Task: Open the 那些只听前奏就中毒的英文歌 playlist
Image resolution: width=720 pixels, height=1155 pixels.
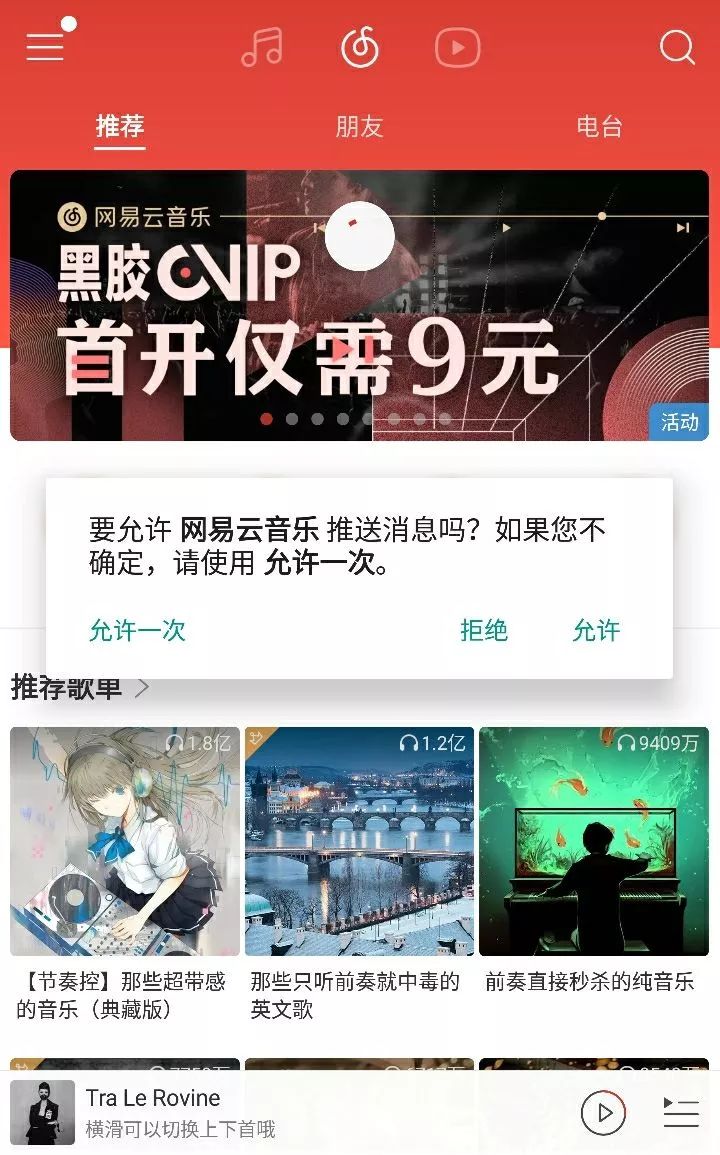Action: click(359, 841)
